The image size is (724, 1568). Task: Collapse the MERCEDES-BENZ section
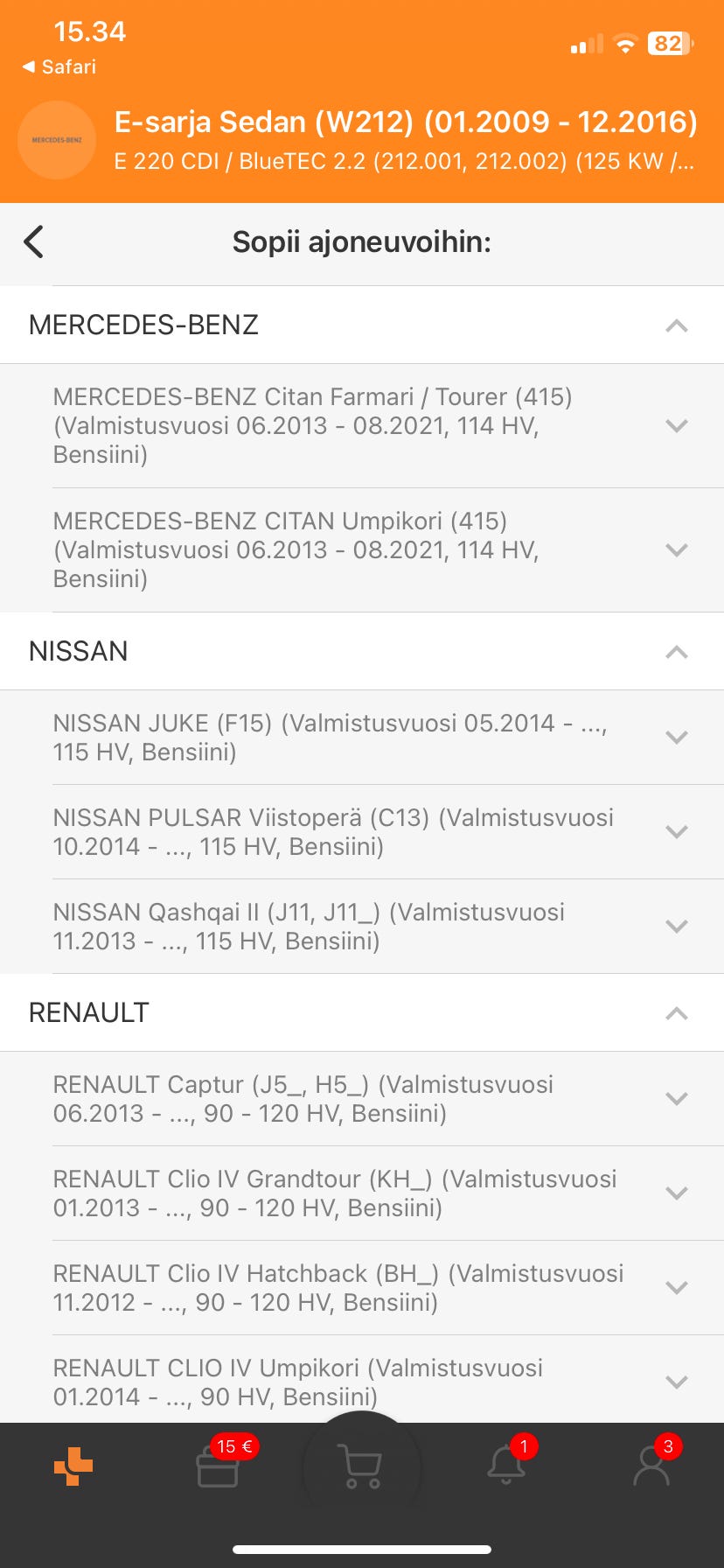pos(676,325)
